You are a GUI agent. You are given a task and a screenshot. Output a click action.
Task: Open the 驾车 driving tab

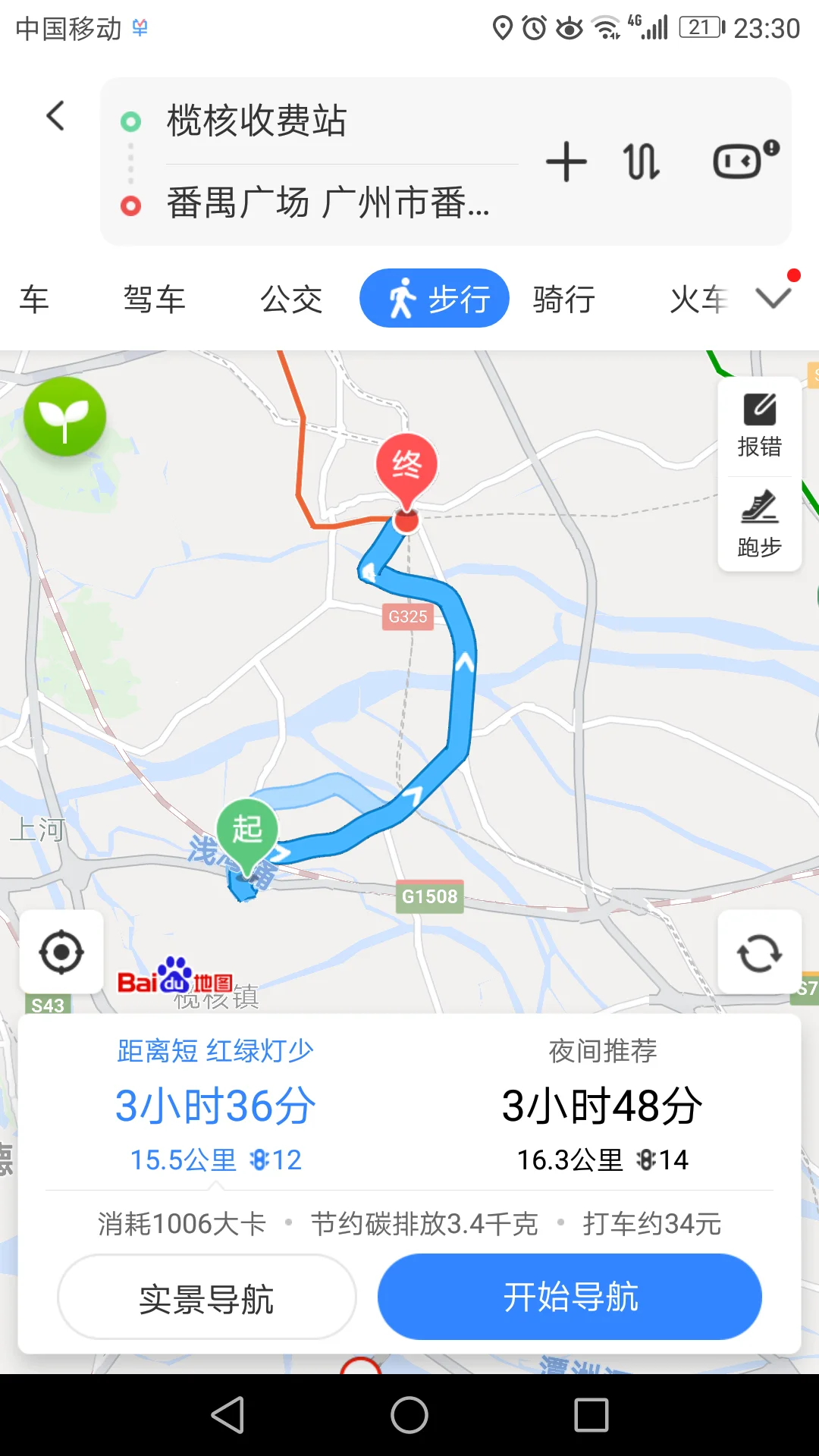pyautogui.click(x=155, y=298)
